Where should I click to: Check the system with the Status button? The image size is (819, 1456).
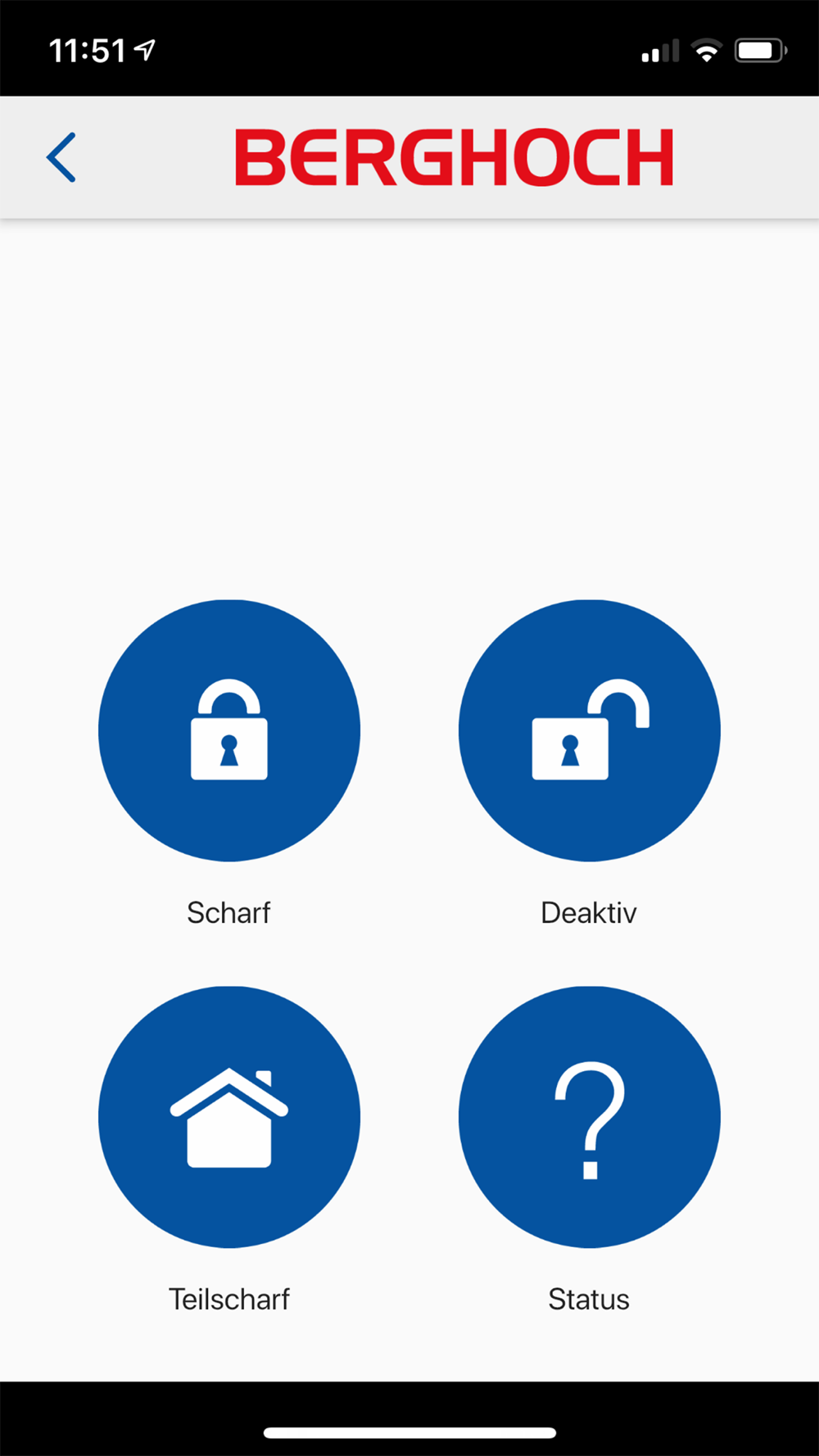(x=590, y=1117)
